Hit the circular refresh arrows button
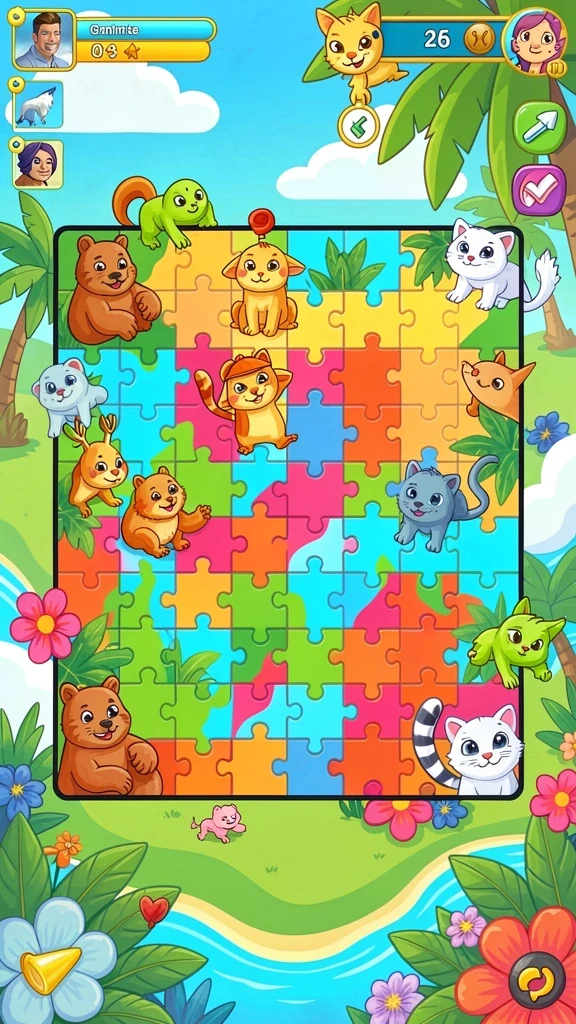 pos(536,980)
